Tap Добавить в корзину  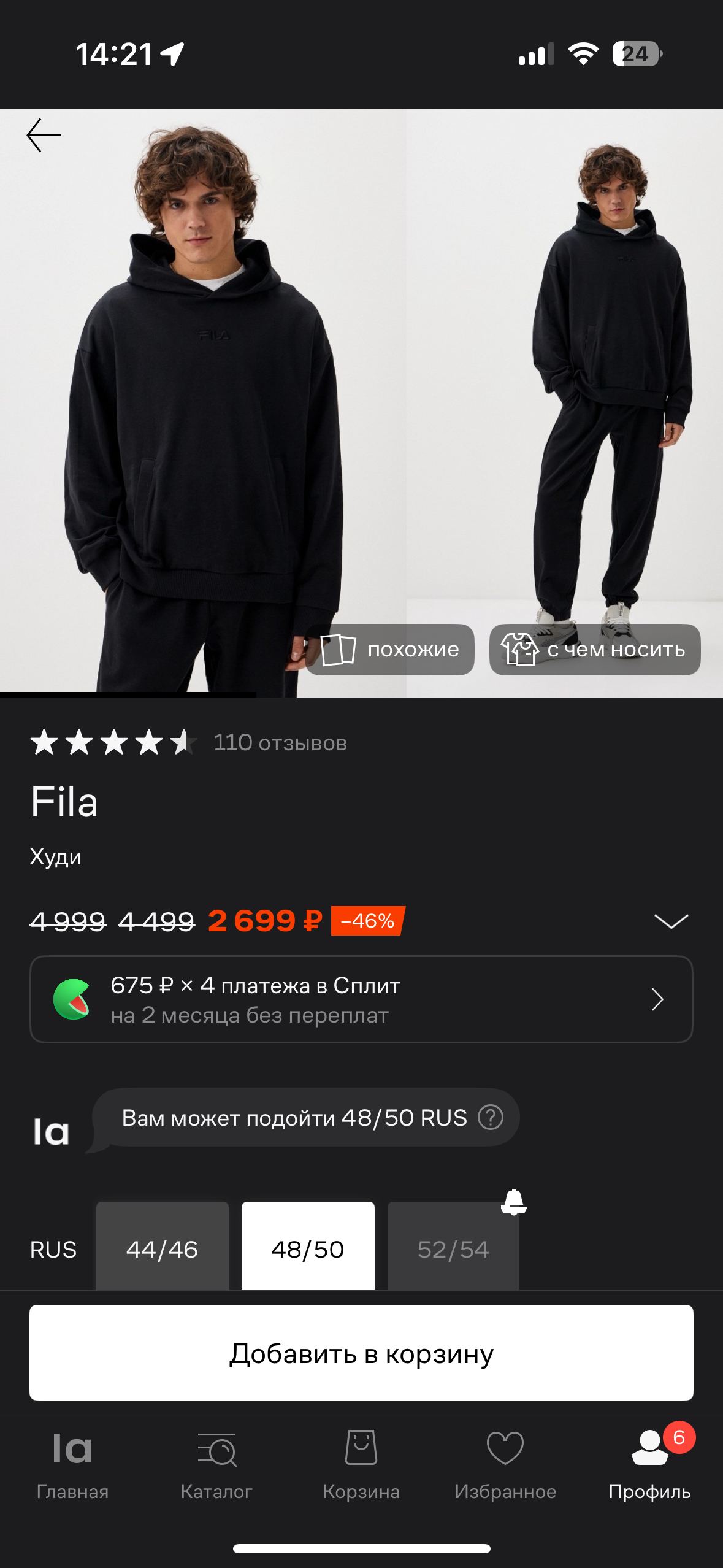(x=361, y=1353)
